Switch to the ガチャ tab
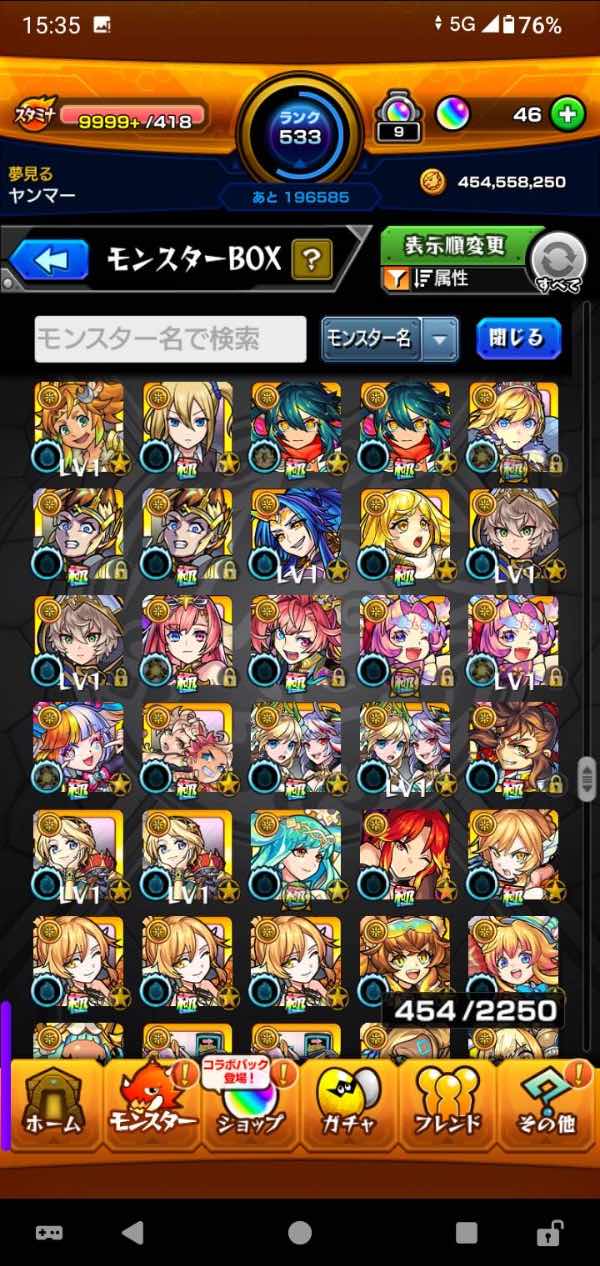 click(349, 1105)
